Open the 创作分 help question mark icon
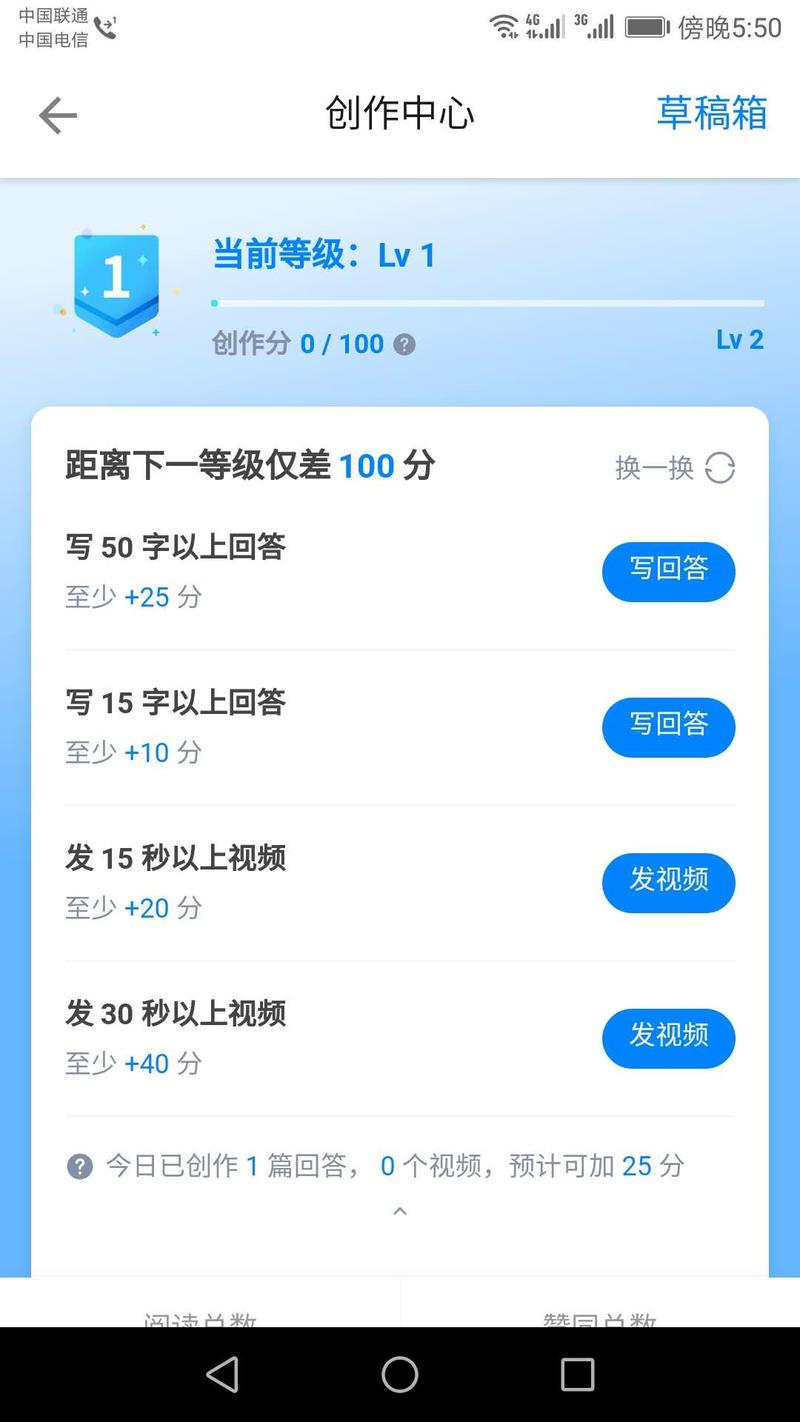 404,344
